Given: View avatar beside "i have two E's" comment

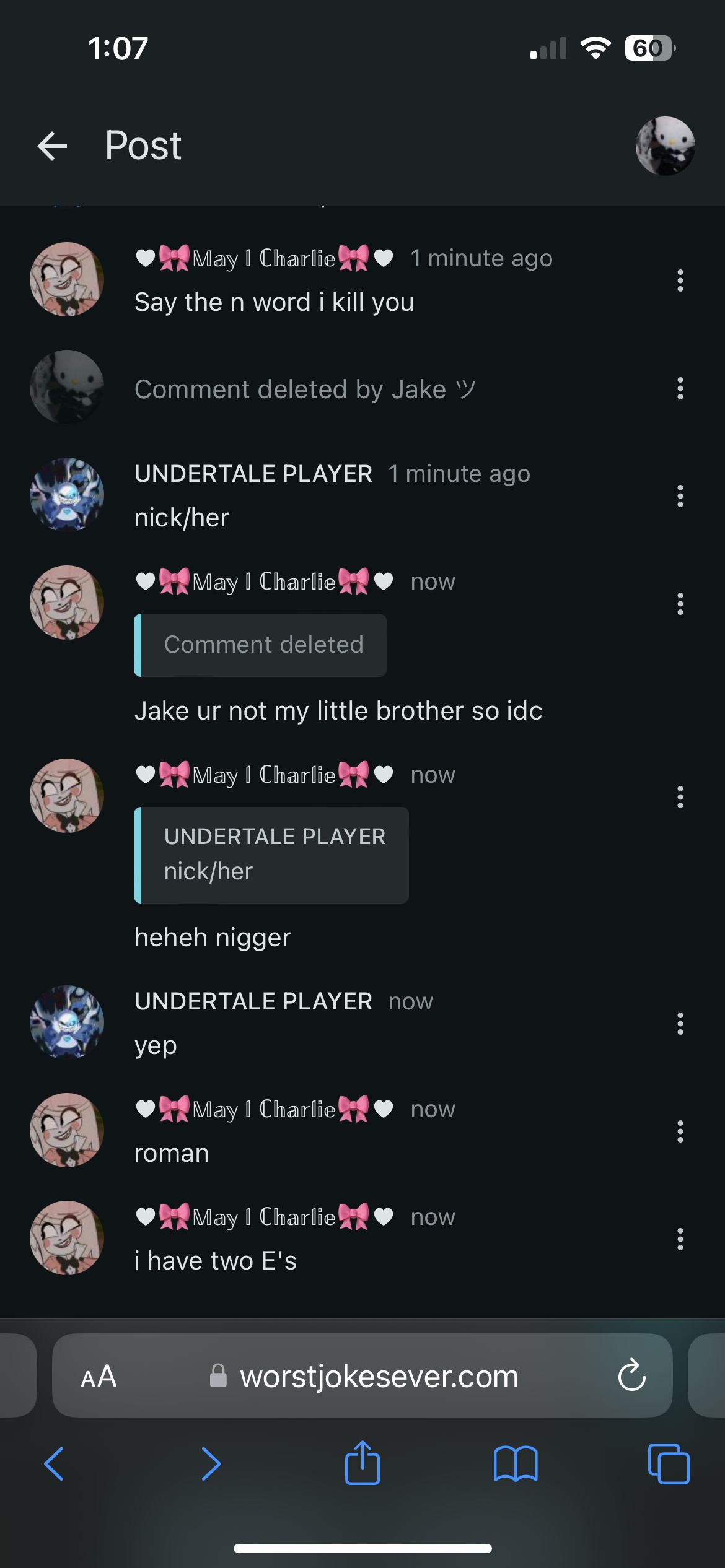Looking at the screenshot, I should point(67,1237).
